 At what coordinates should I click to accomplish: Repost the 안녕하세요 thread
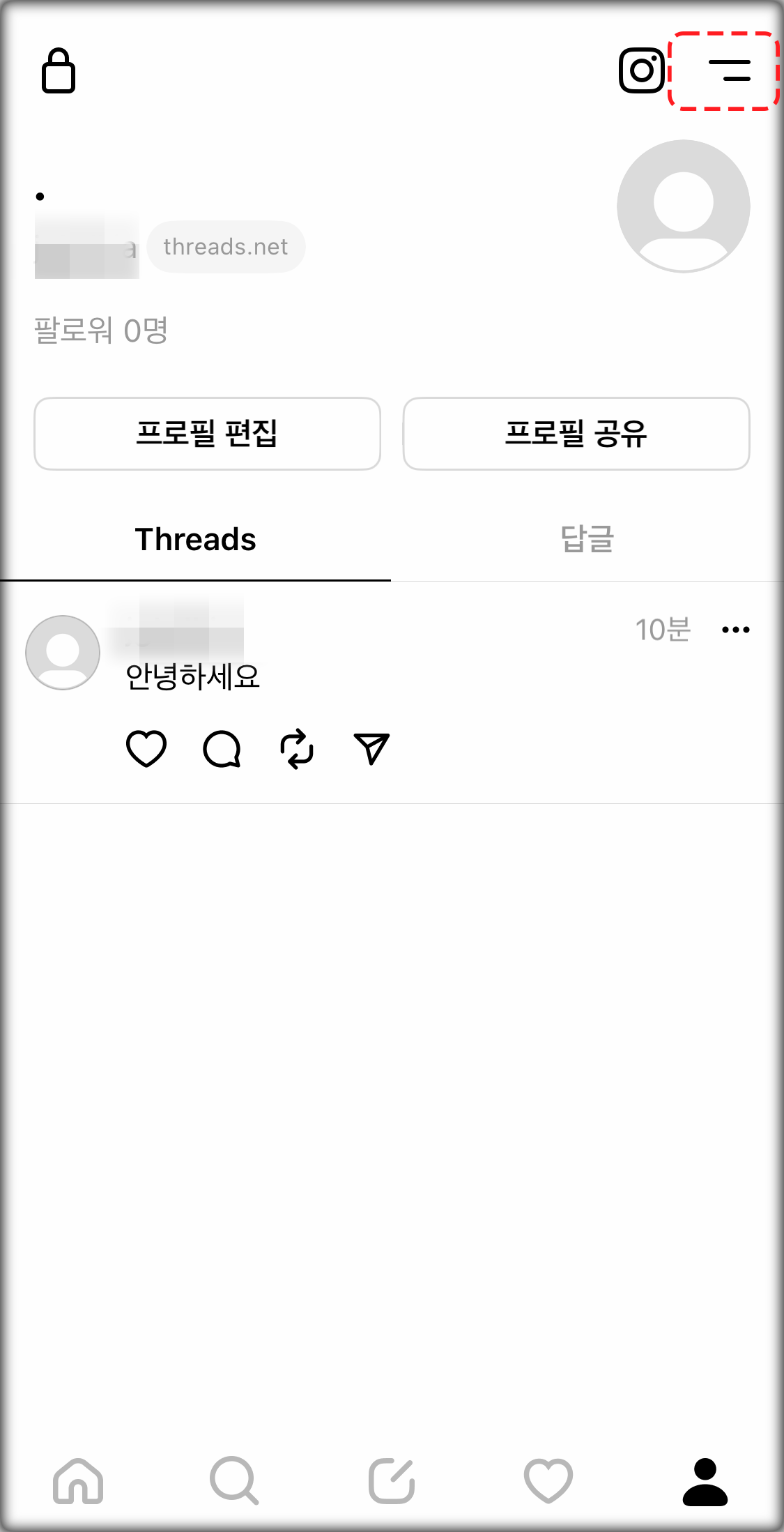(296, 748)
